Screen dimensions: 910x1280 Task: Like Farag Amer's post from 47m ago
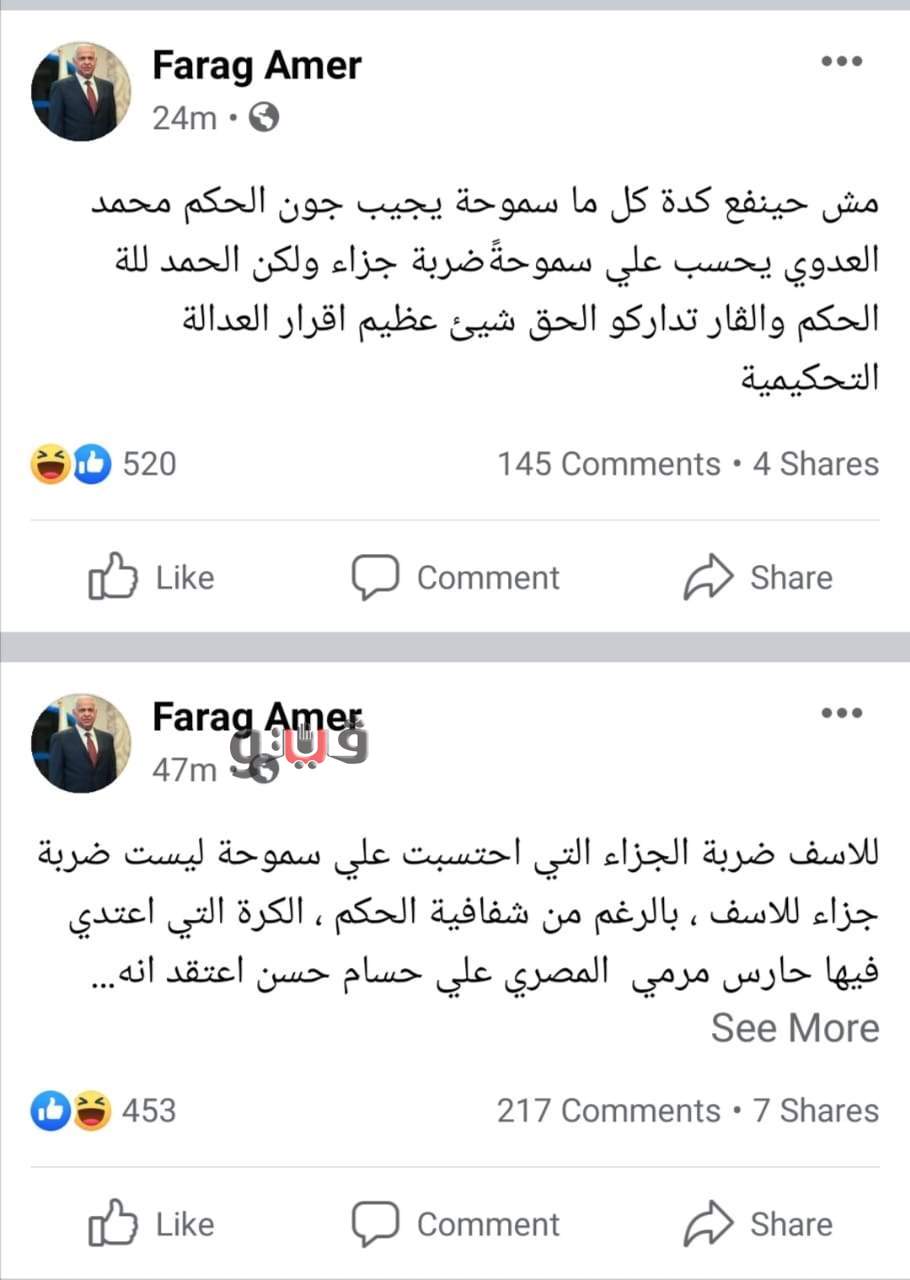(x=152, y=1224)
